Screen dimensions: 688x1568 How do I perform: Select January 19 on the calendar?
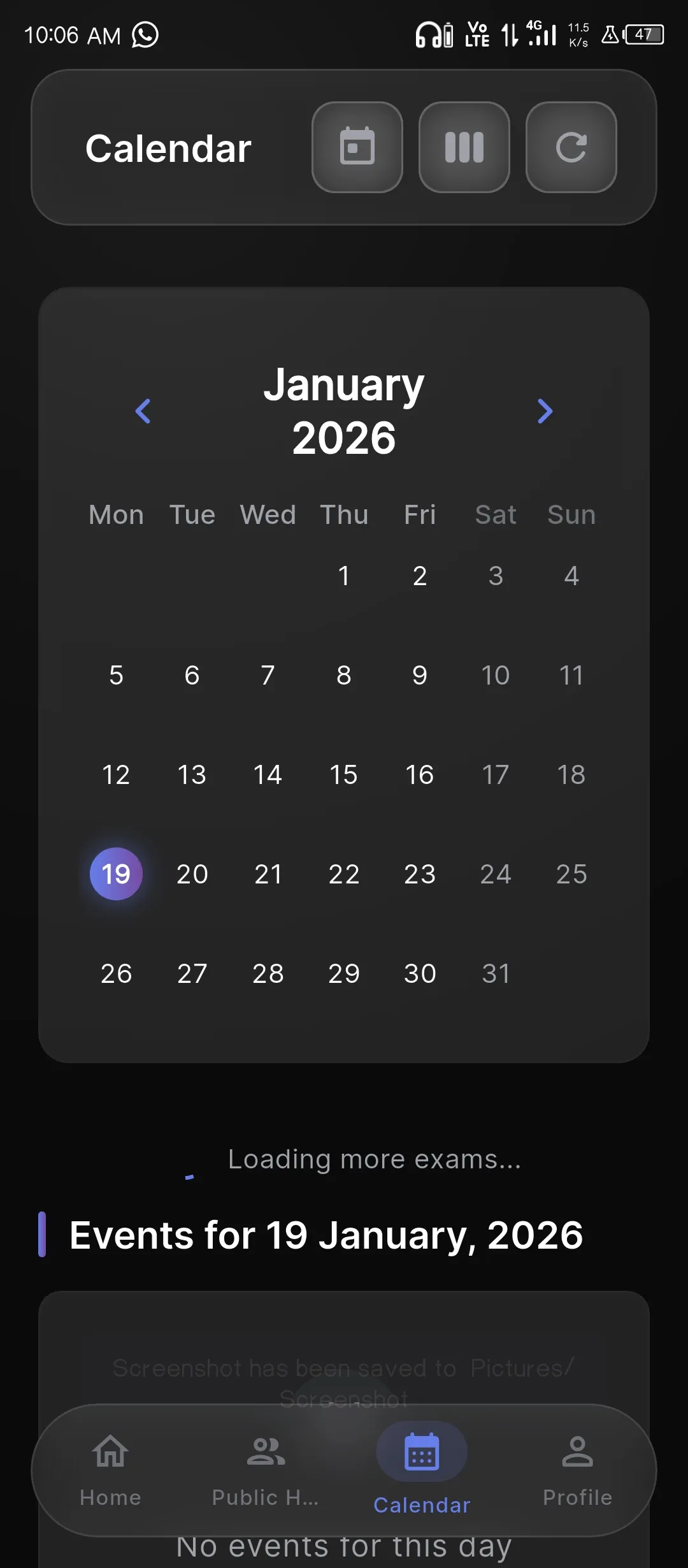tap(116, 874)
